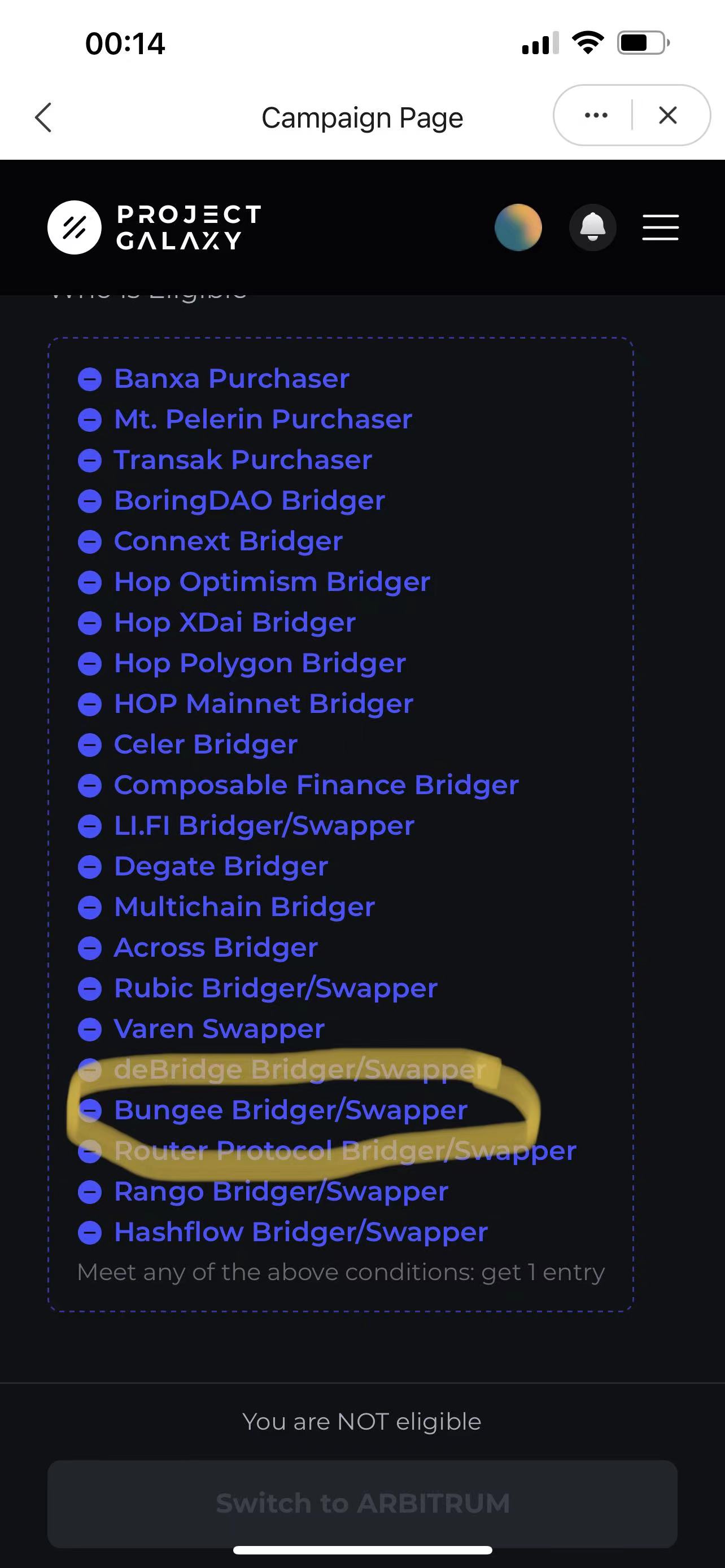
Task: Select HOP Mainnet Bridger link
Action: click(x=264, y=704)
